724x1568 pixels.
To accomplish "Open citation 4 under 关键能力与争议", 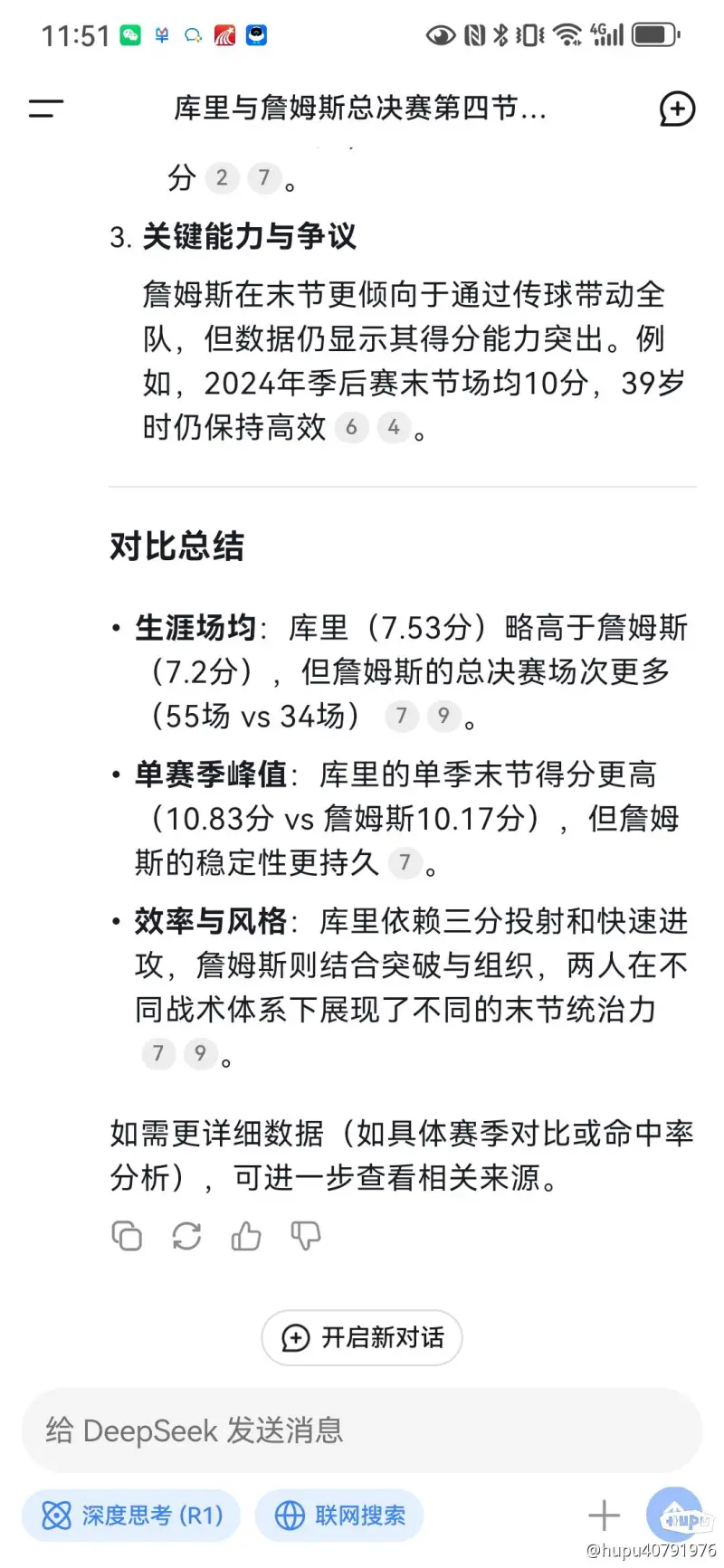I will coord(394,427).
